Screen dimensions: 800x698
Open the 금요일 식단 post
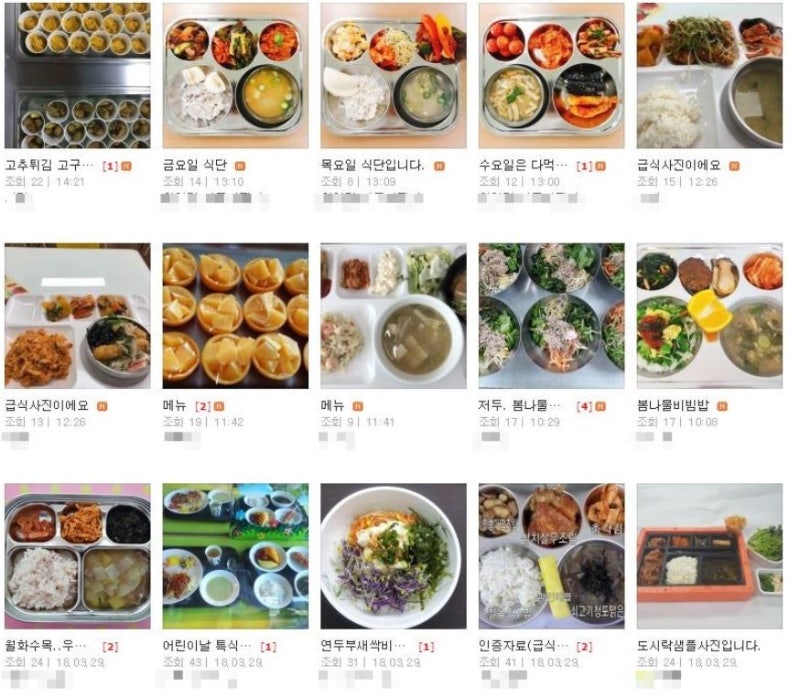(x=197, y=165)
